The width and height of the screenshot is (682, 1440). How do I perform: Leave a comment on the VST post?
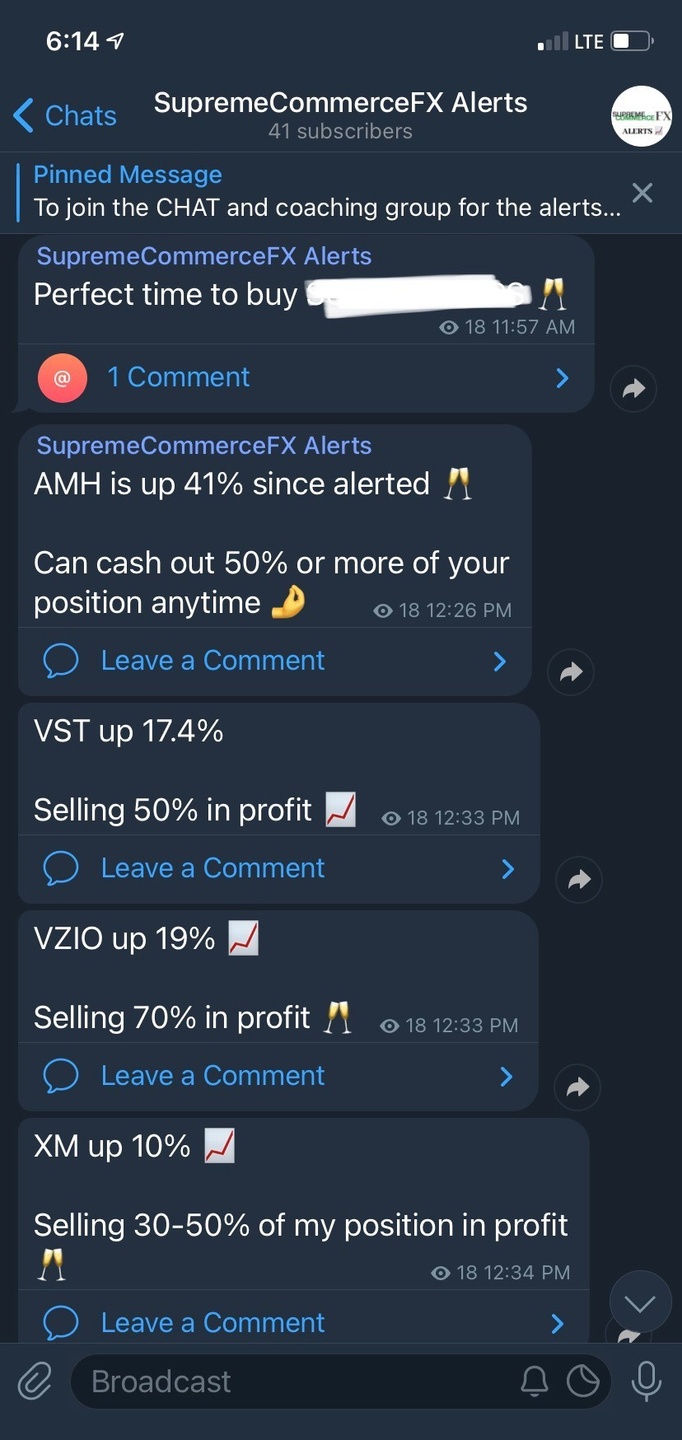[x=277, y=868]
